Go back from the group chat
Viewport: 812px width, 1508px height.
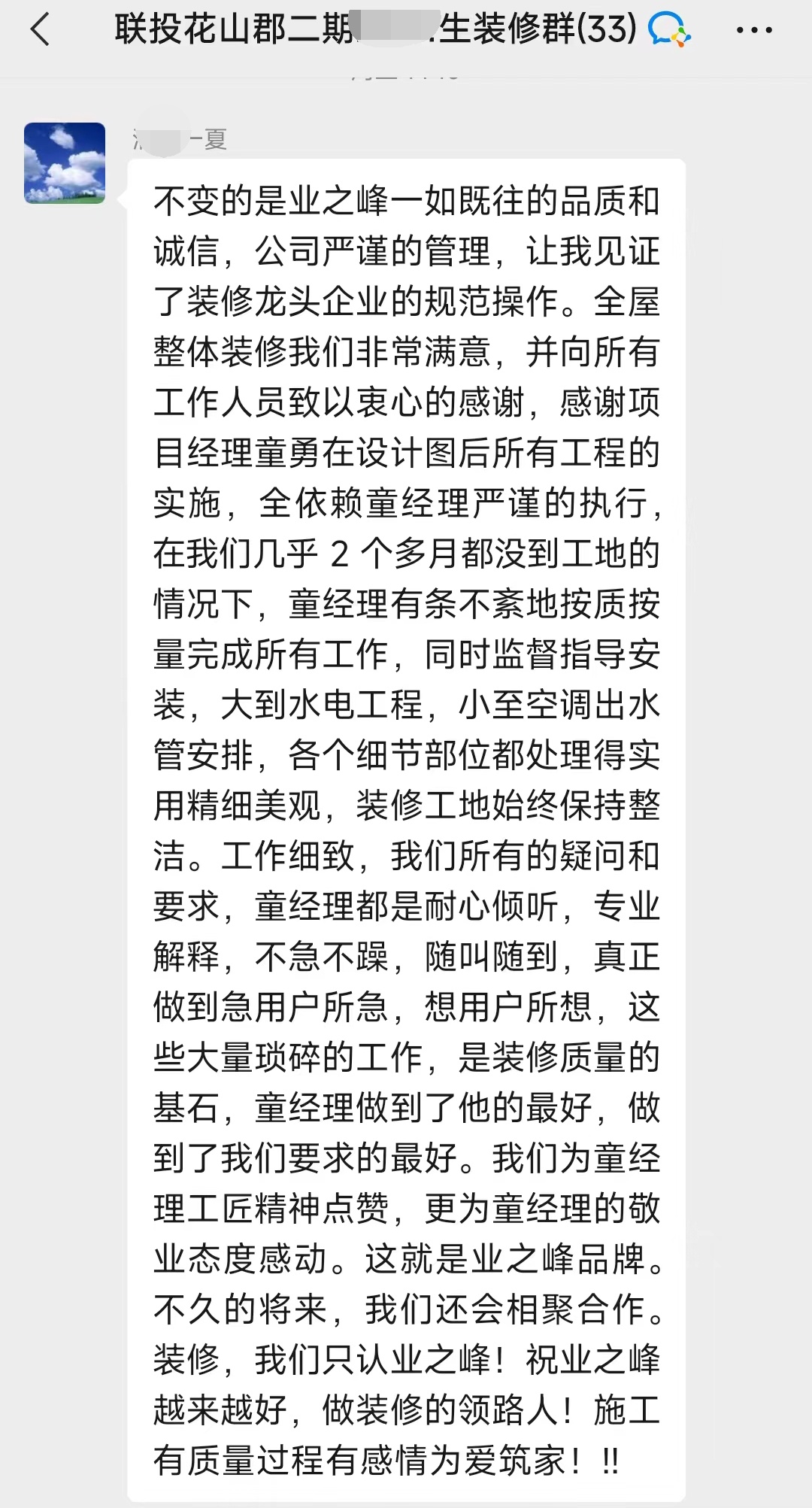coord(41,30)
